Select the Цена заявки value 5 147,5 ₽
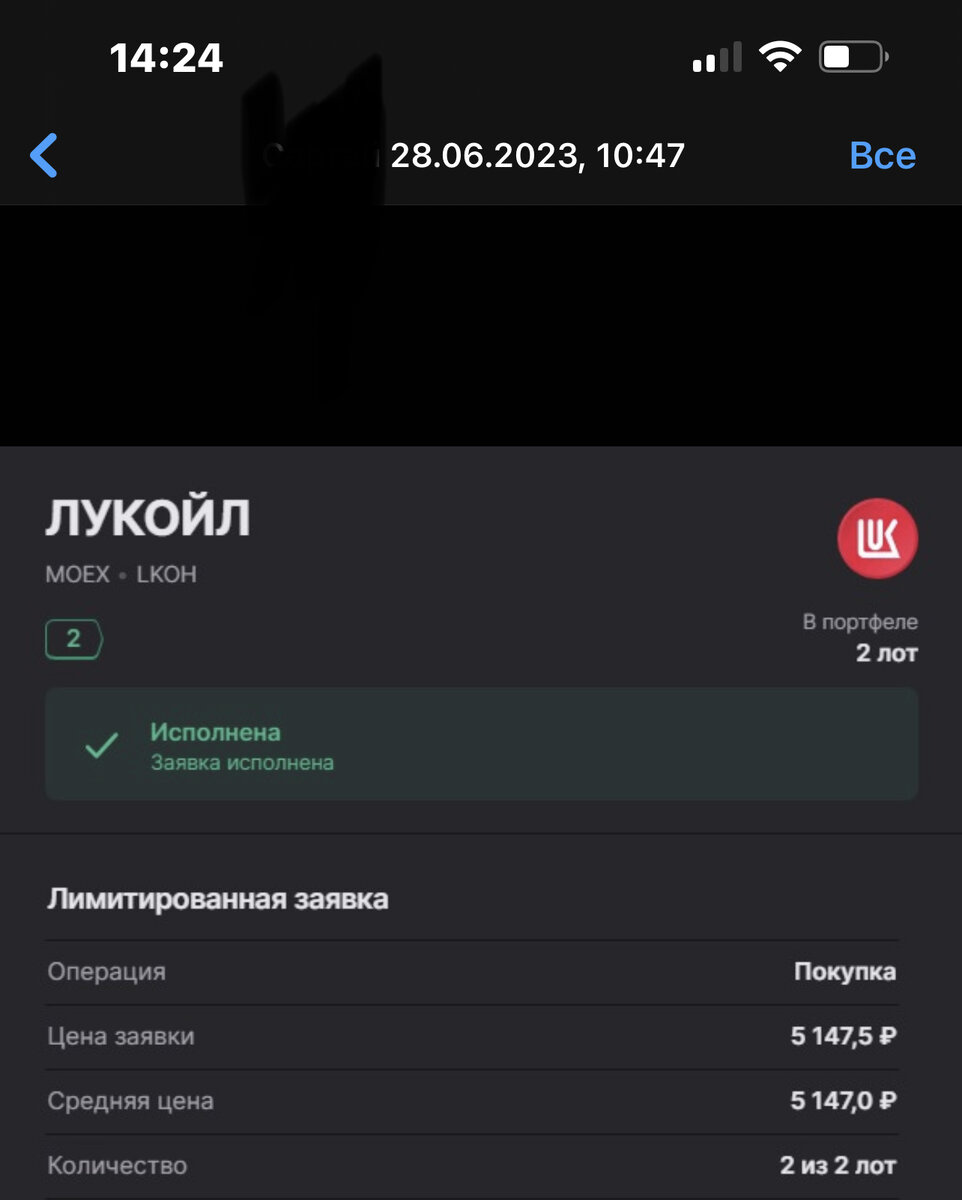Viewport: 962px width, 1200px height. [x=845, y=1036]
